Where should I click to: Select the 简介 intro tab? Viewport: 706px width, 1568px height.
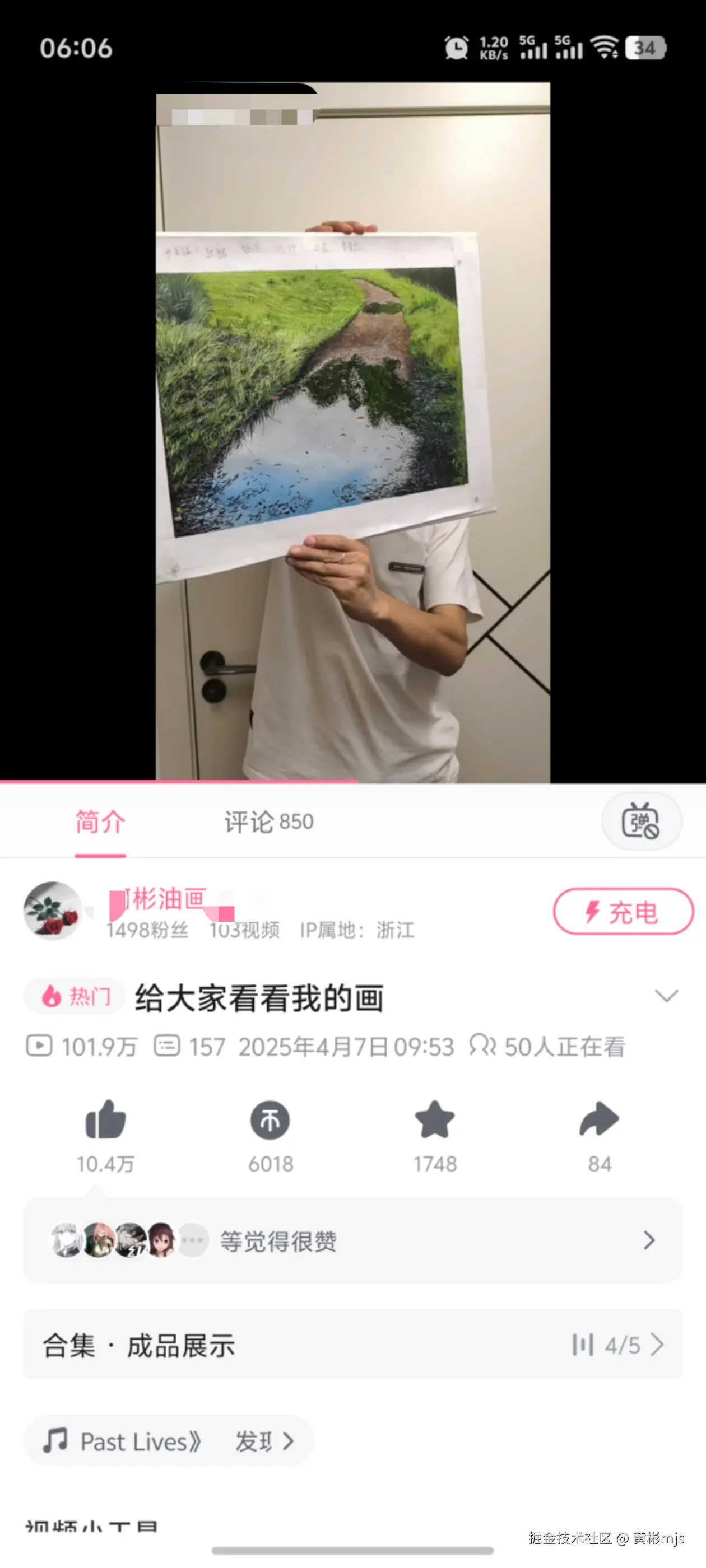pyautogui.click(x=98, y=821)
